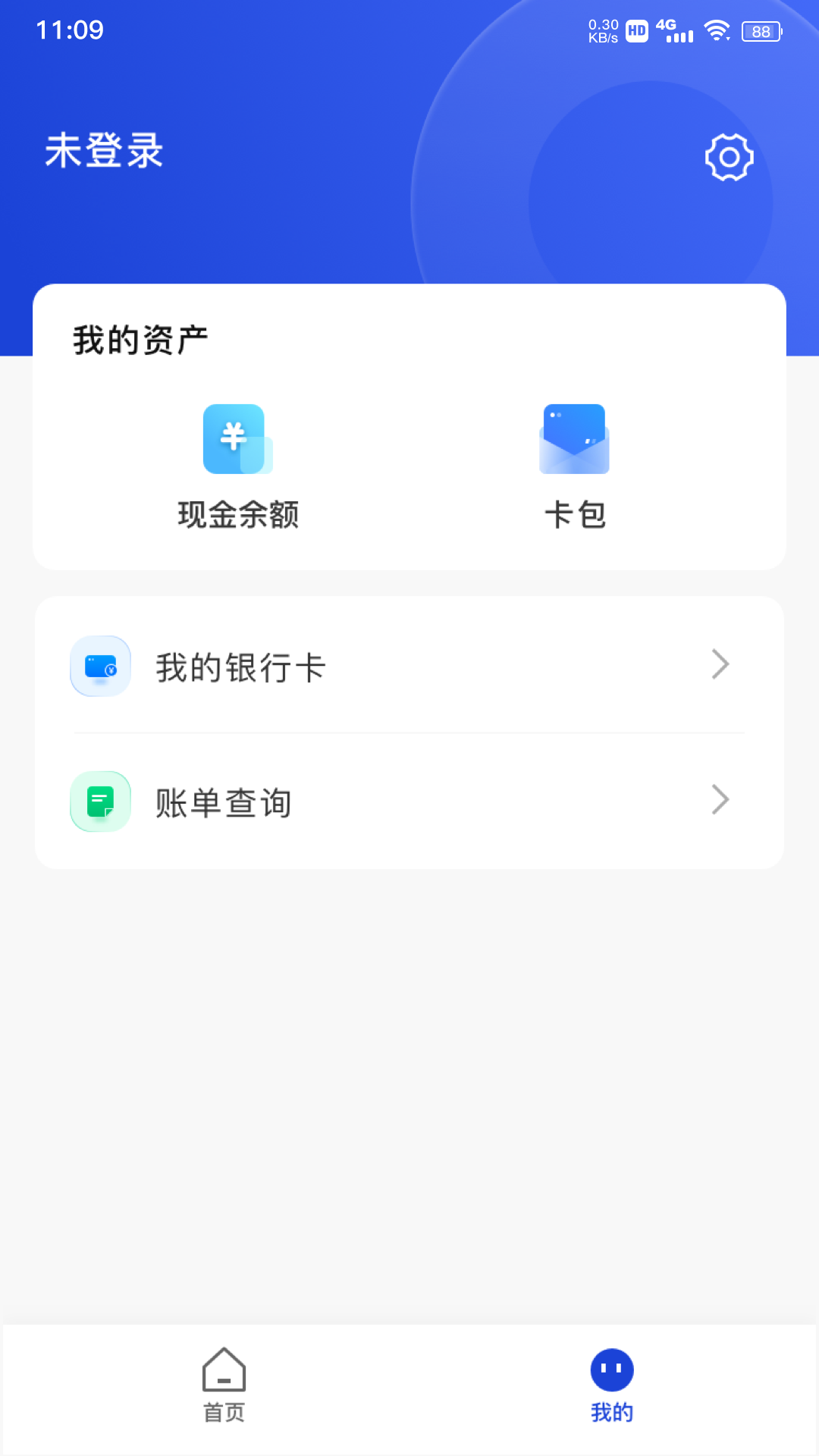Open the 账单查询 bill query row
Screen dimensions: 819x1456
point(409,802)
